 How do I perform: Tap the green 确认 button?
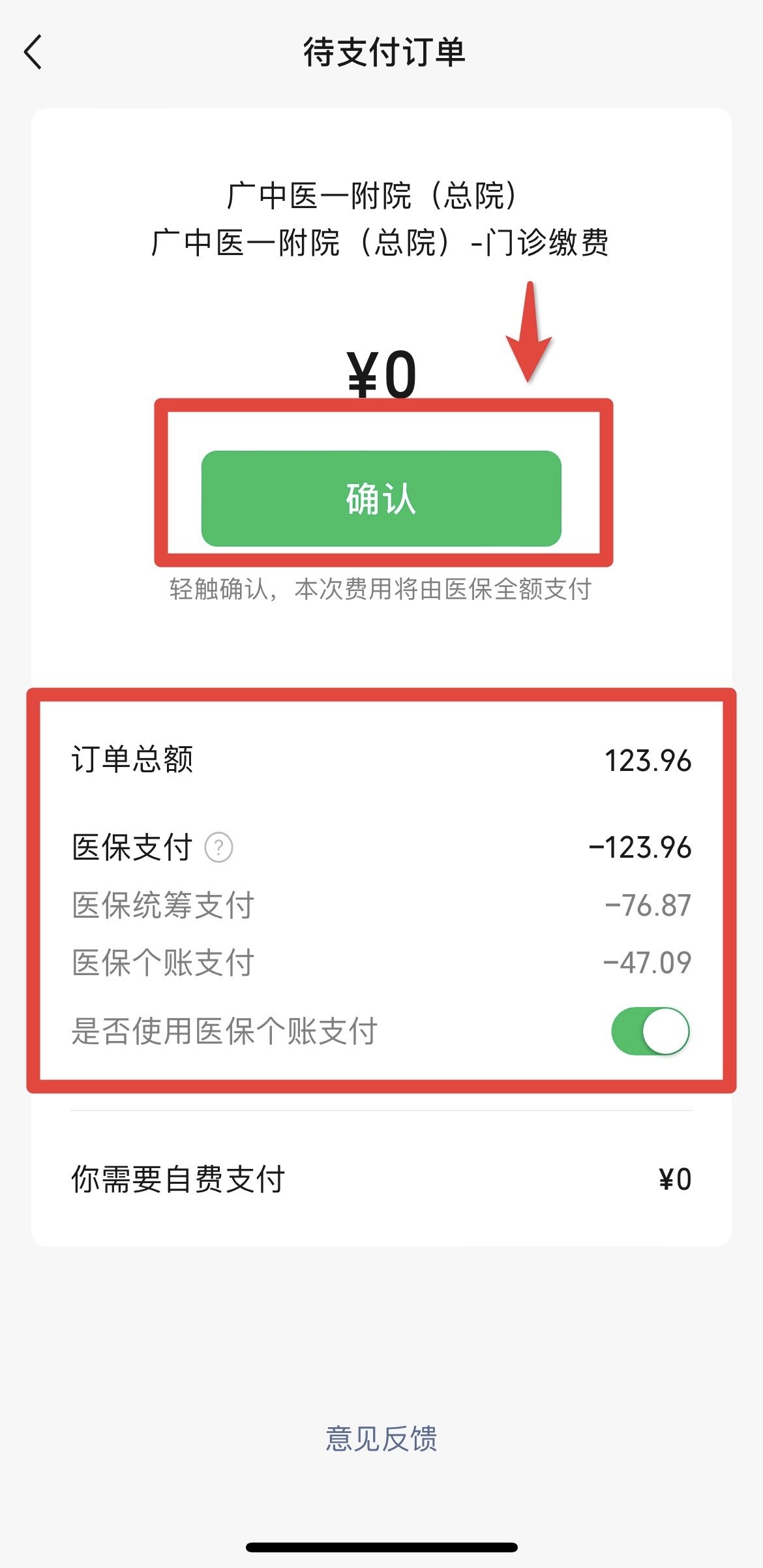(x=381, y=498)
